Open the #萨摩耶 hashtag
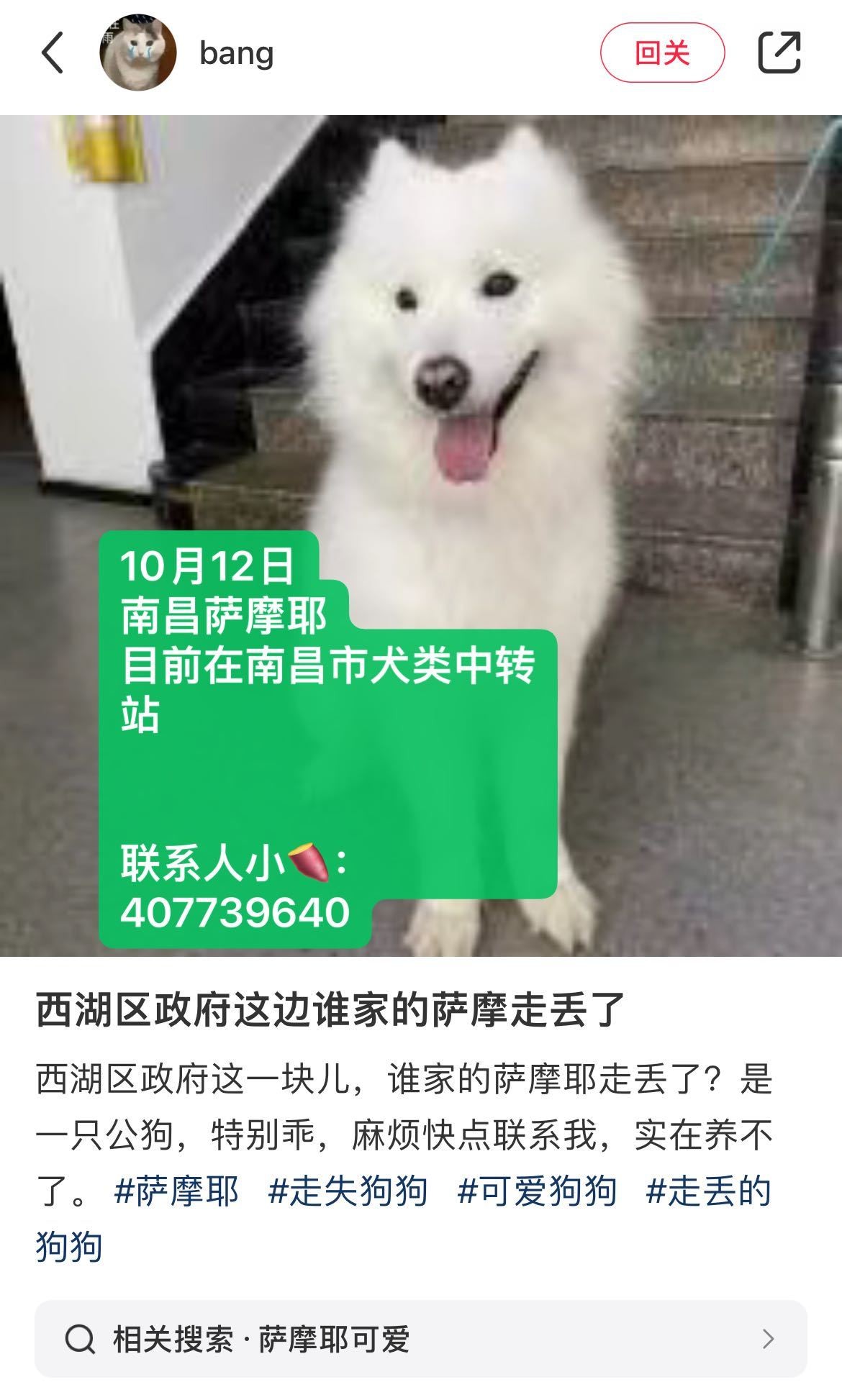The image size is (842, 1400). 177,1191
